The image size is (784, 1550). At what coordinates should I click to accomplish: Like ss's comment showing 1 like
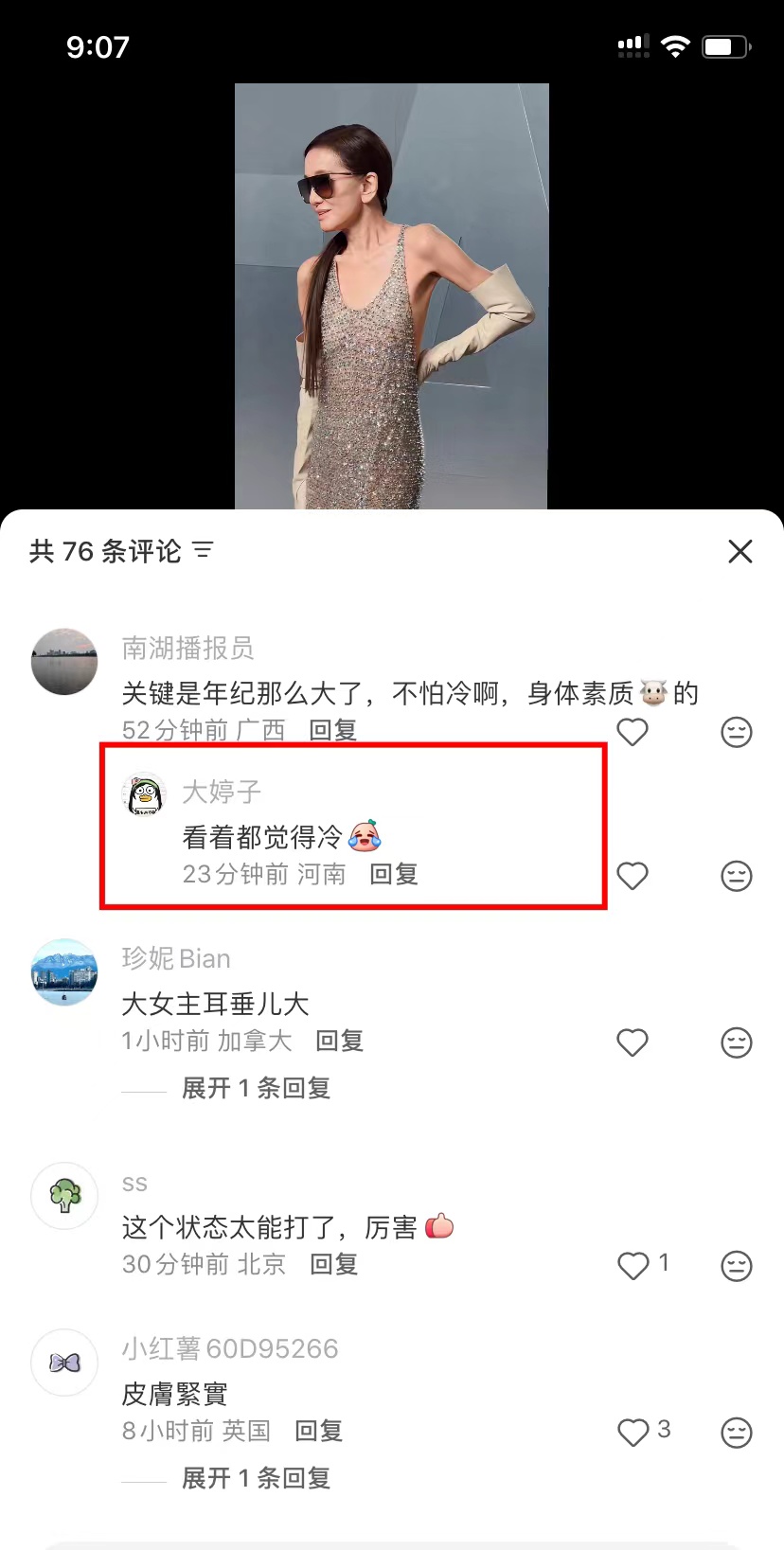tap(632, 1266)
